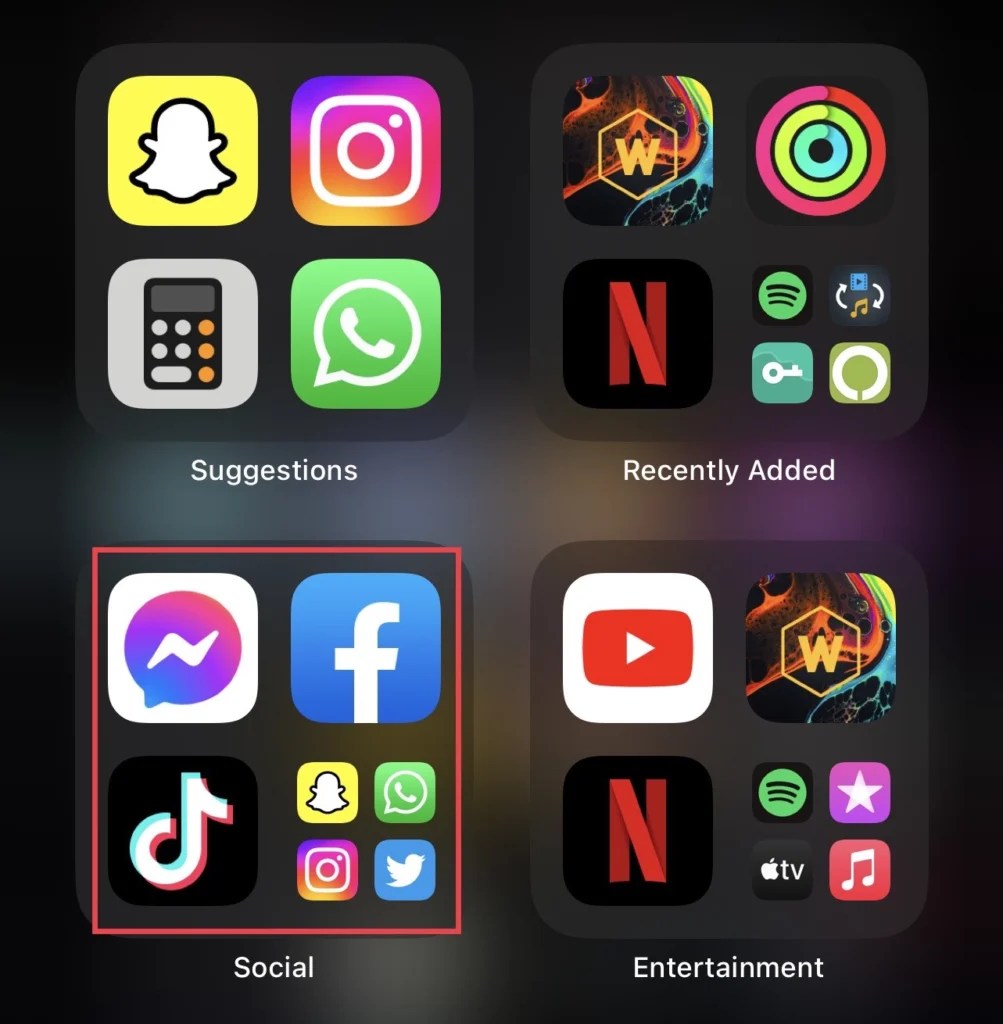The width and height of the screenshot is (1003, 1024).
Task: Tap the Entertainment folder label
Action: (727, 967)
